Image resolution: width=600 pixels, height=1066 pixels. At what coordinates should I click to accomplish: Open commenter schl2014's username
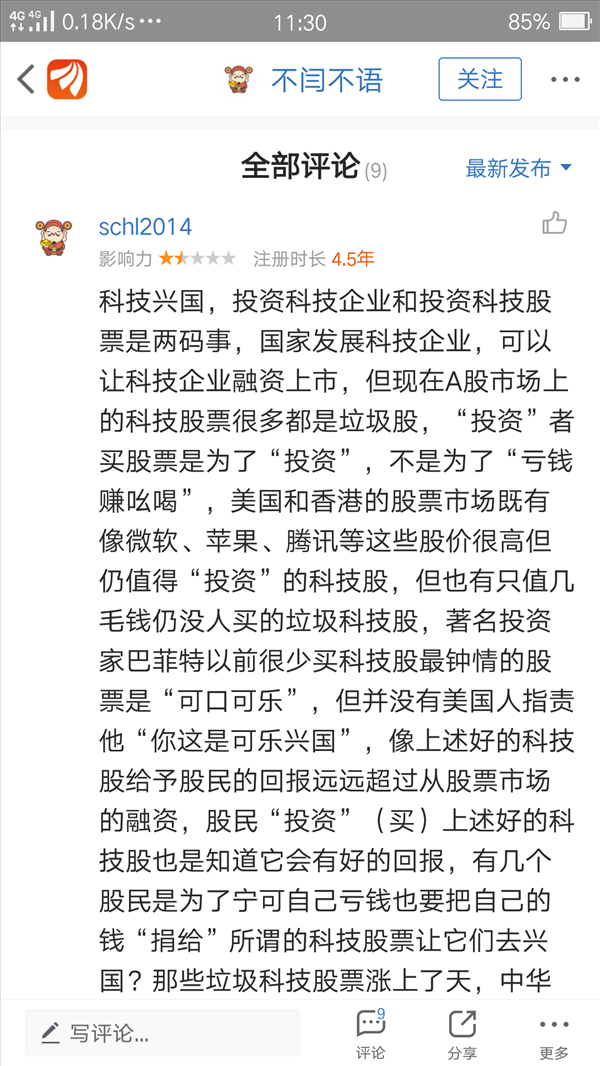tap(145, 226)
